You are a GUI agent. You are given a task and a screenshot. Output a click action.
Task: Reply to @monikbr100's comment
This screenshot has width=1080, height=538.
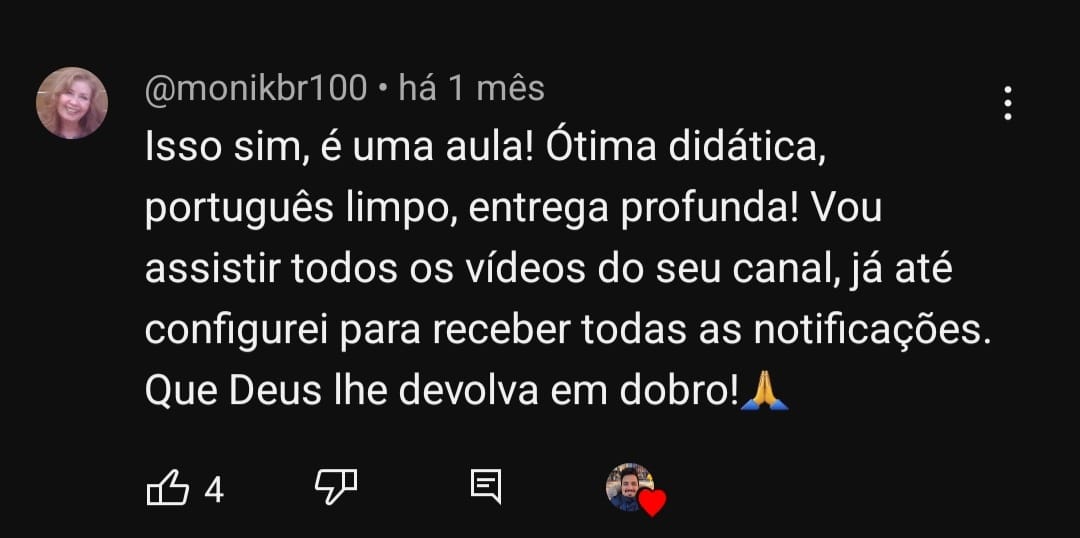486,488
